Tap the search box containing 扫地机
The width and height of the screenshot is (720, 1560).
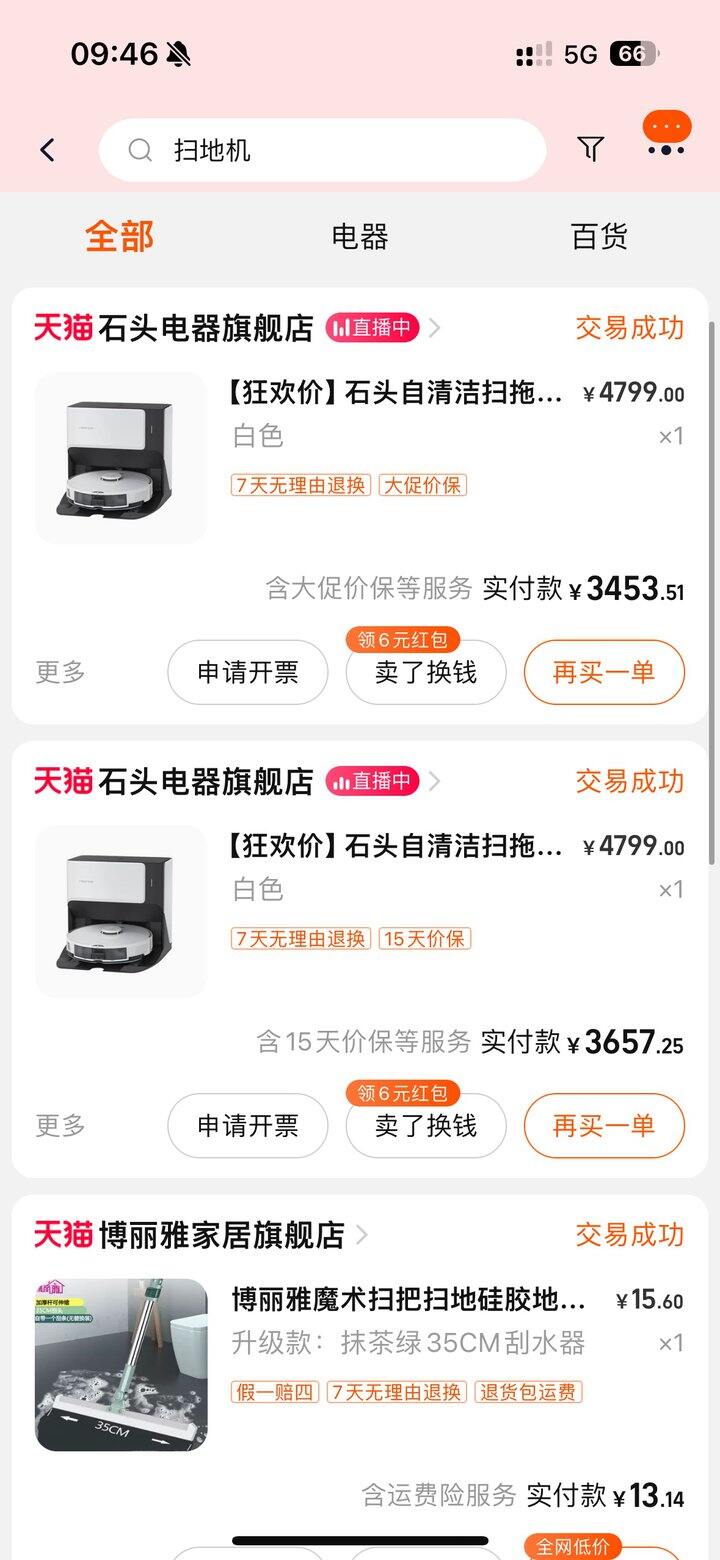pos(322,150)
